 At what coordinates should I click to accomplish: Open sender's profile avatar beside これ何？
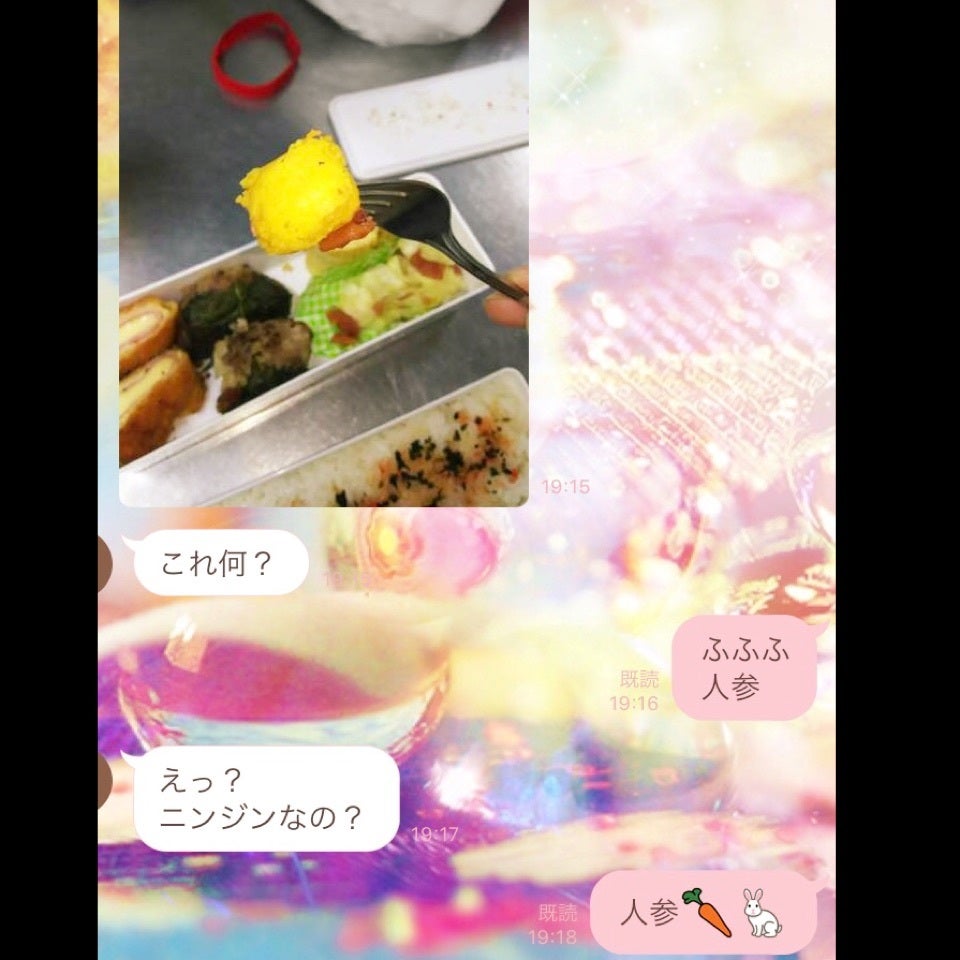click(105, 563)
